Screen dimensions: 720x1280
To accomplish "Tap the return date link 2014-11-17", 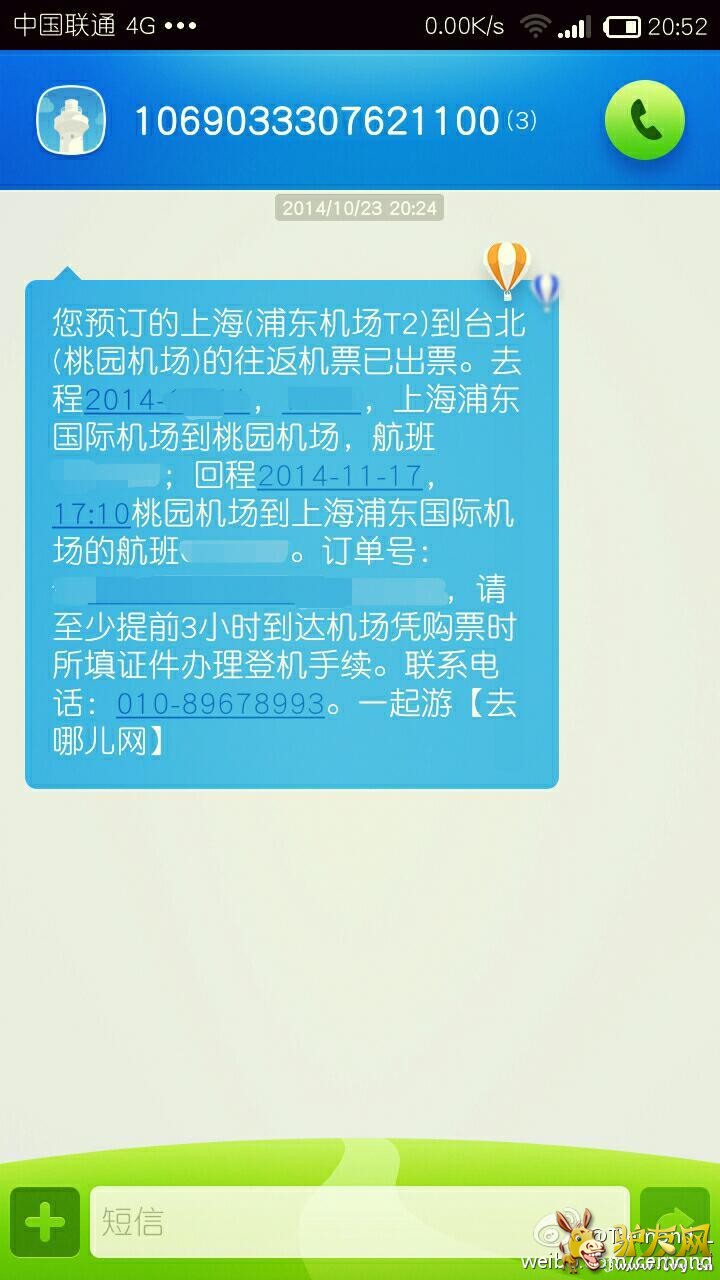I will tap(341, 473).
